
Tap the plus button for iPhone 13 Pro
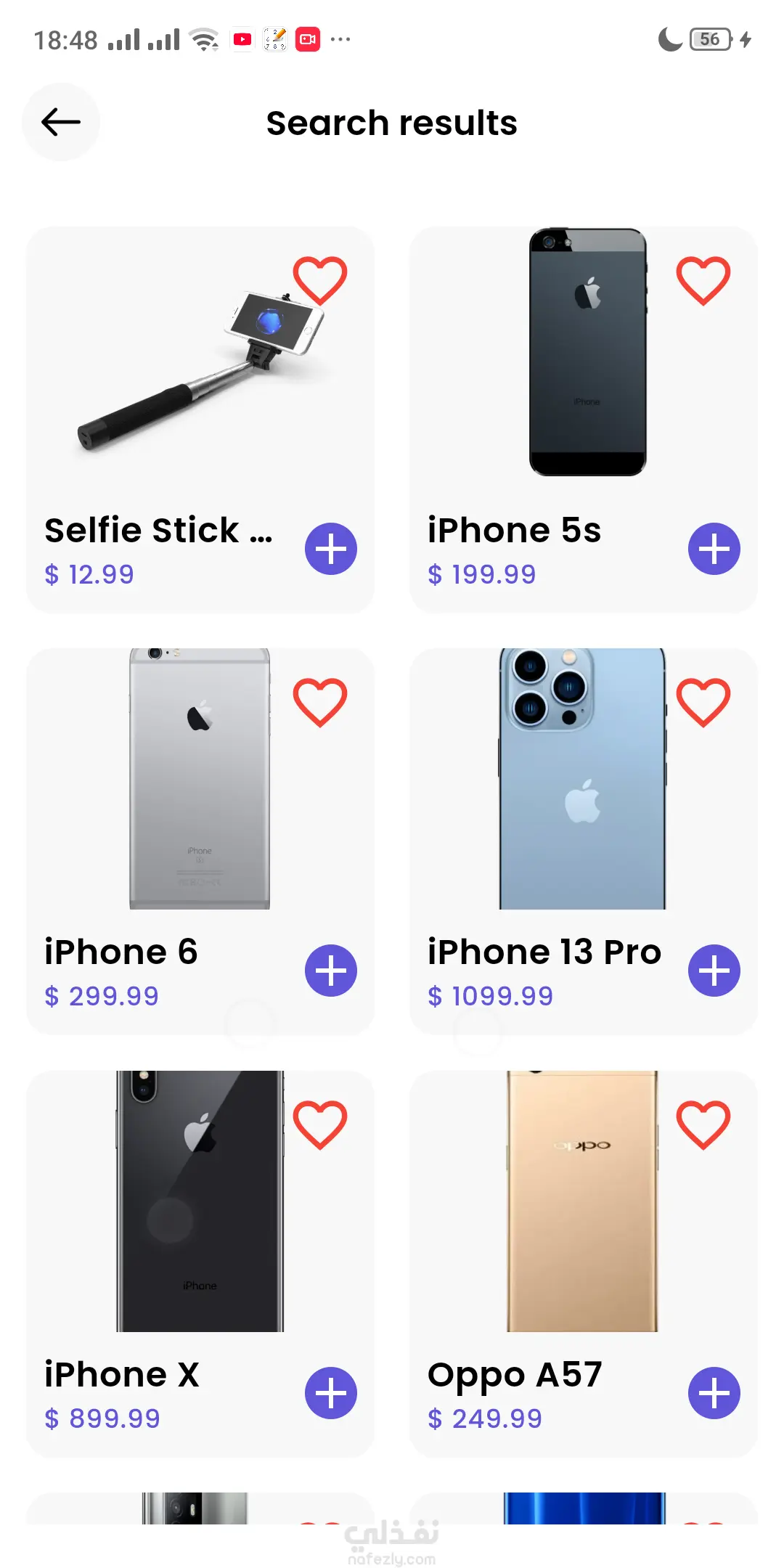[714, 971]
